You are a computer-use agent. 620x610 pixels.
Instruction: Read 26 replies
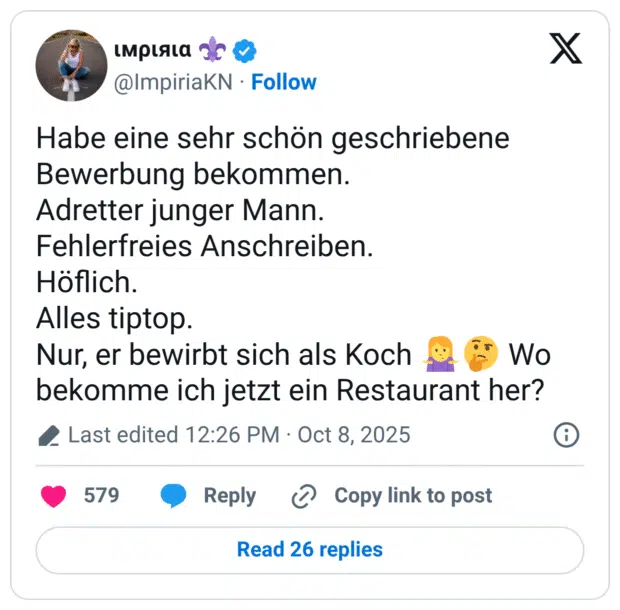[x=309, y=549]
